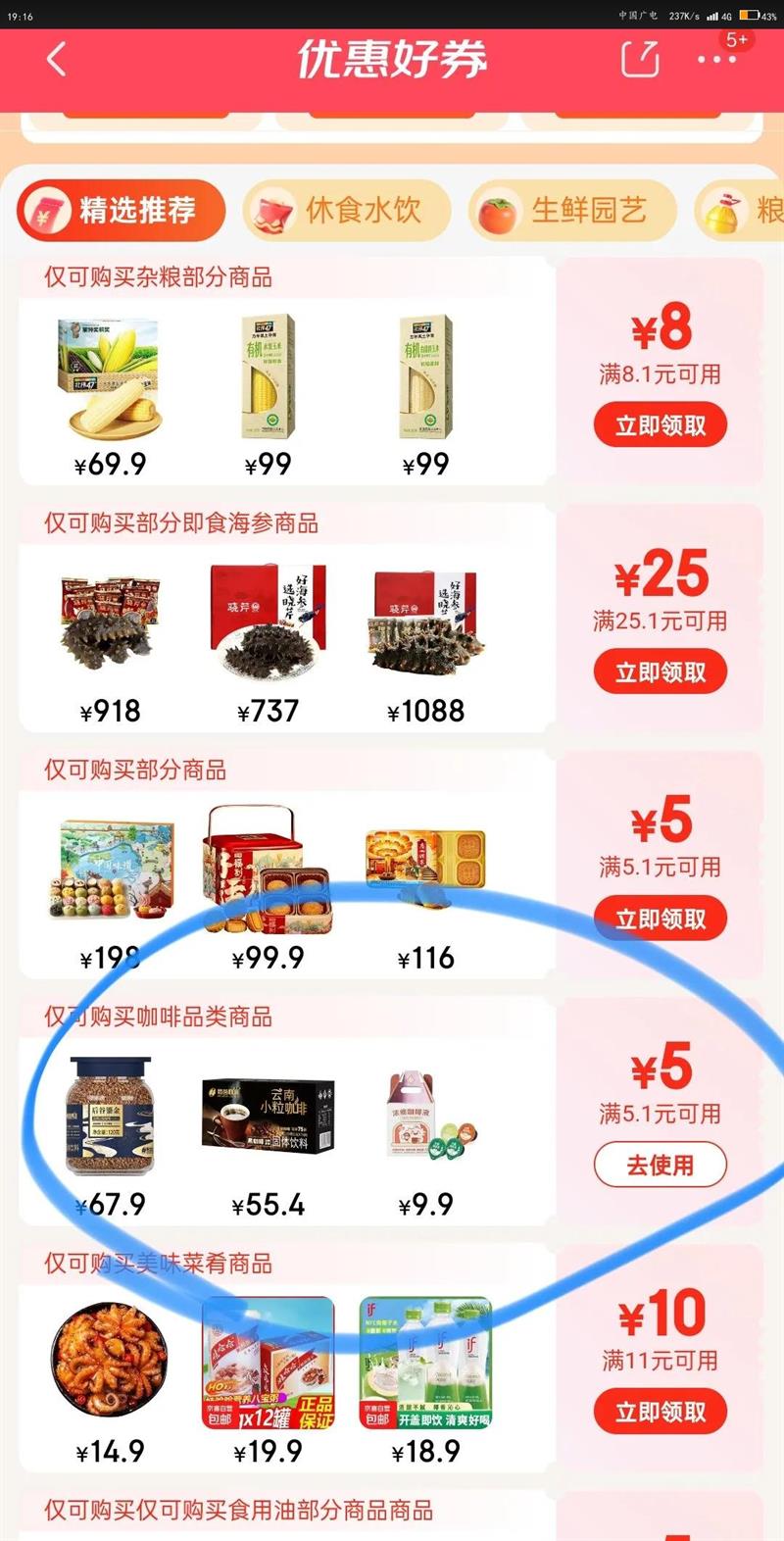
Task: Switch to 生鲜园艺 category
Action: [572, 211]
